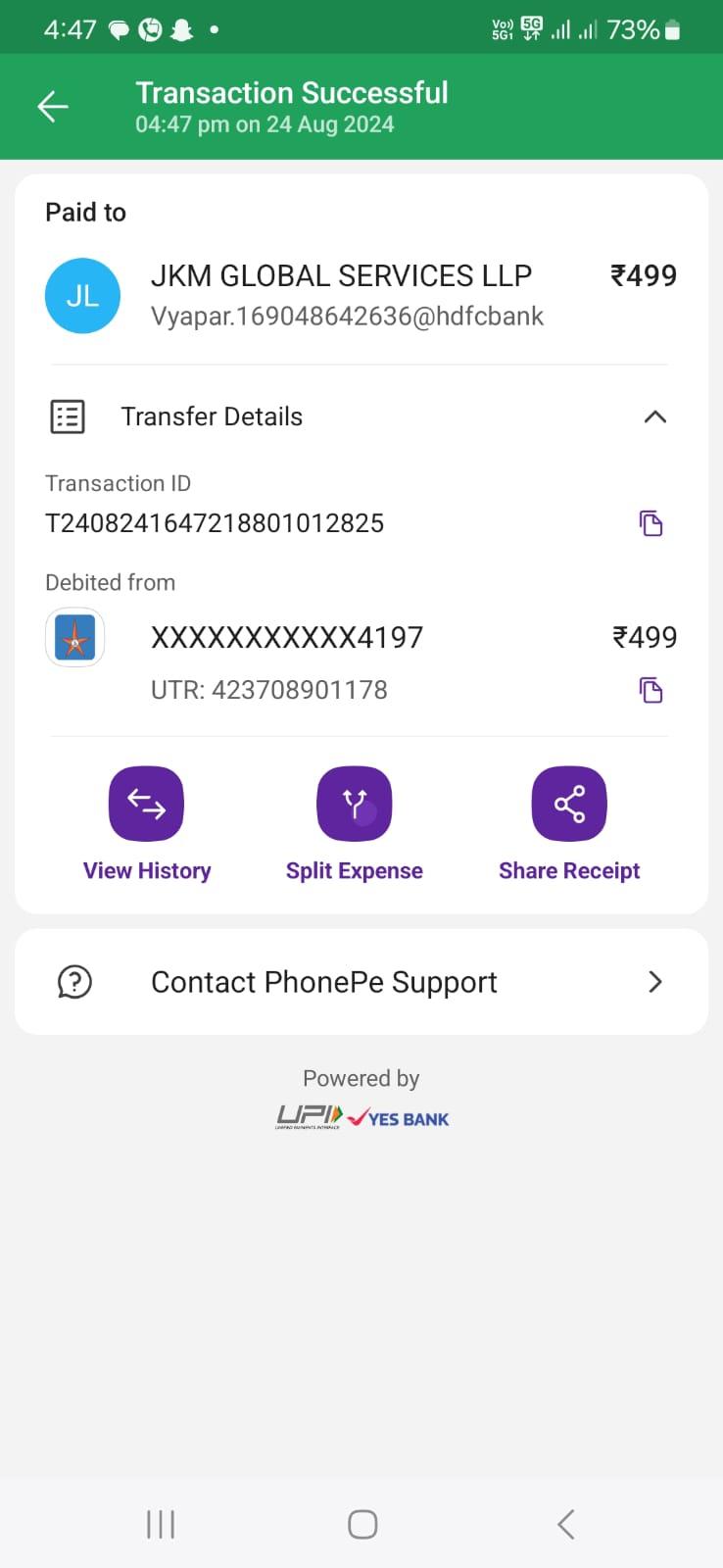Collapse the Transfer Details section
The height and width of the screenshot is (1568, 723).
coord(654,416)
